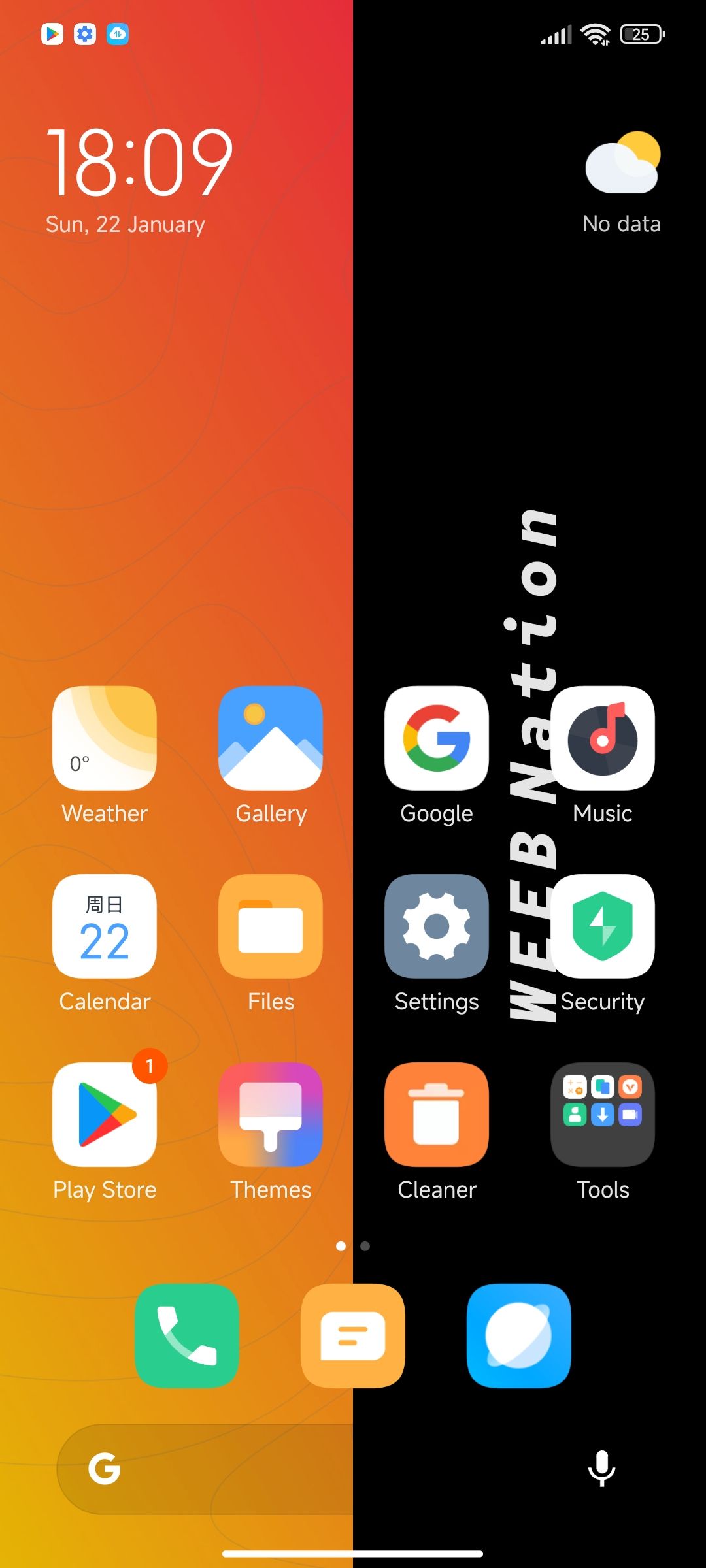The width and height of the screenshot is (706, 1568).
Task: Launch the Google app
Action: coord(437,738)
